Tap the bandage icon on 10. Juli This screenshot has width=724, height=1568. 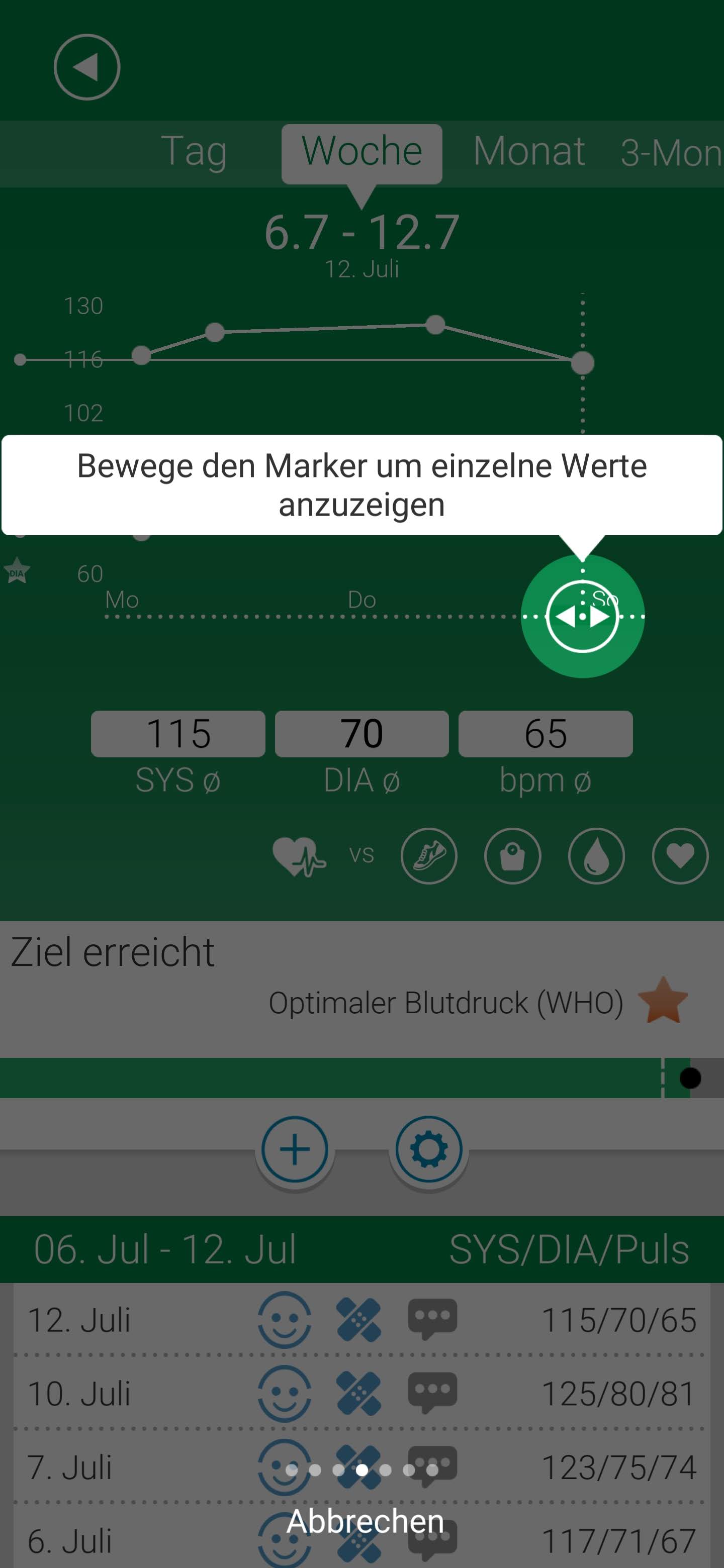(358, 1393)
